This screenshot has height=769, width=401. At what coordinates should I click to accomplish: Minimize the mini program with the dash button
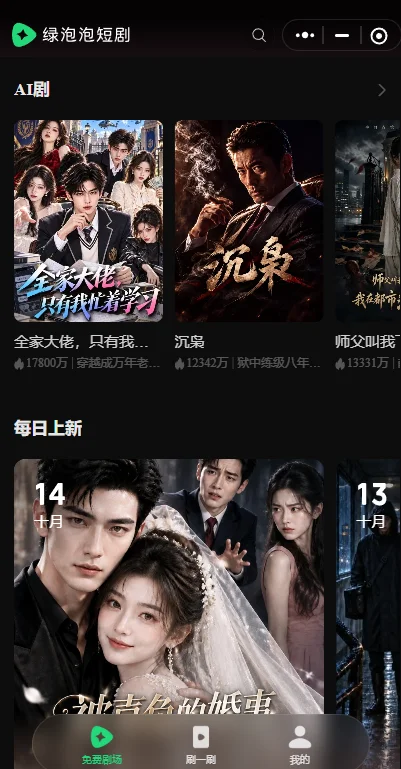tap(342, 35)
